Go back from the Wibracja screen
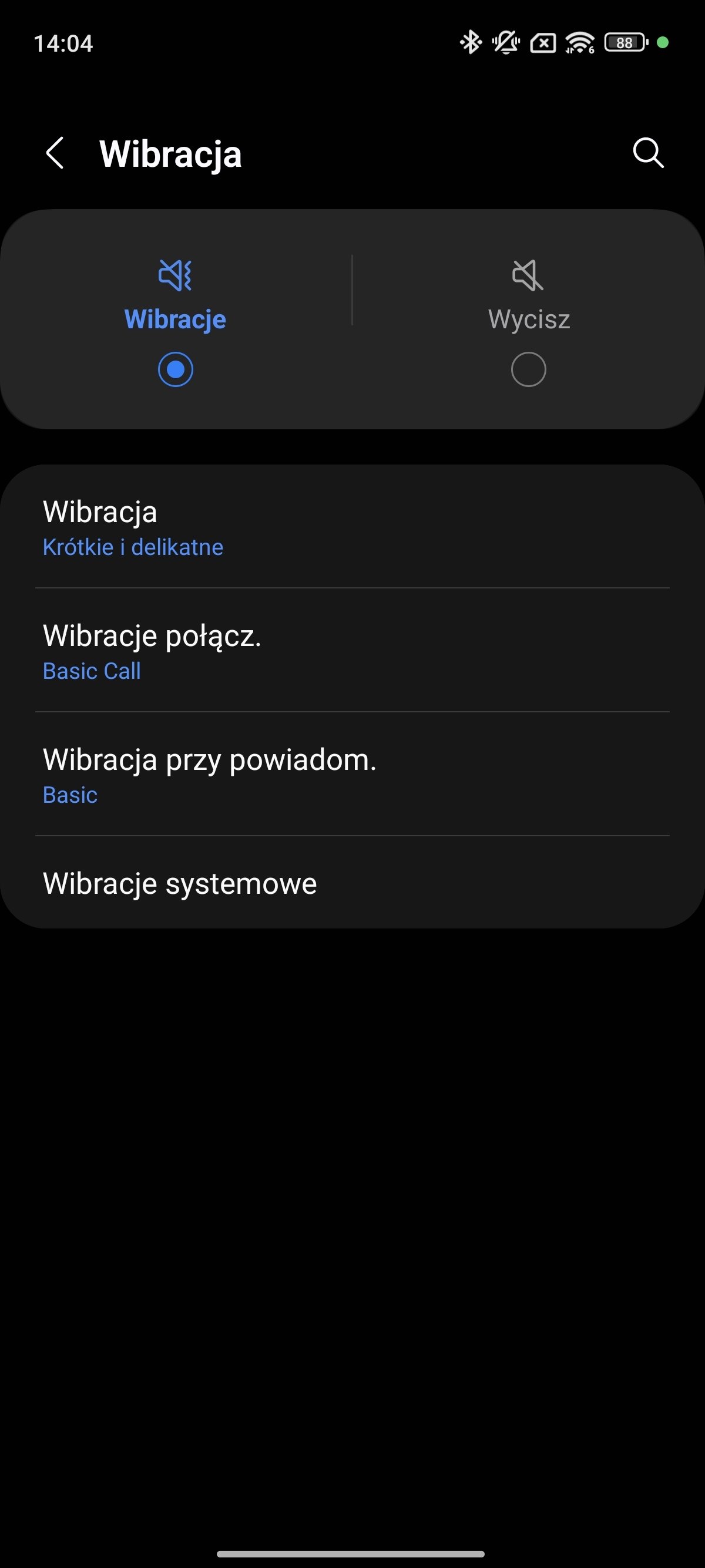This screenshot has width=705, height=1568. tap(55, 153)
